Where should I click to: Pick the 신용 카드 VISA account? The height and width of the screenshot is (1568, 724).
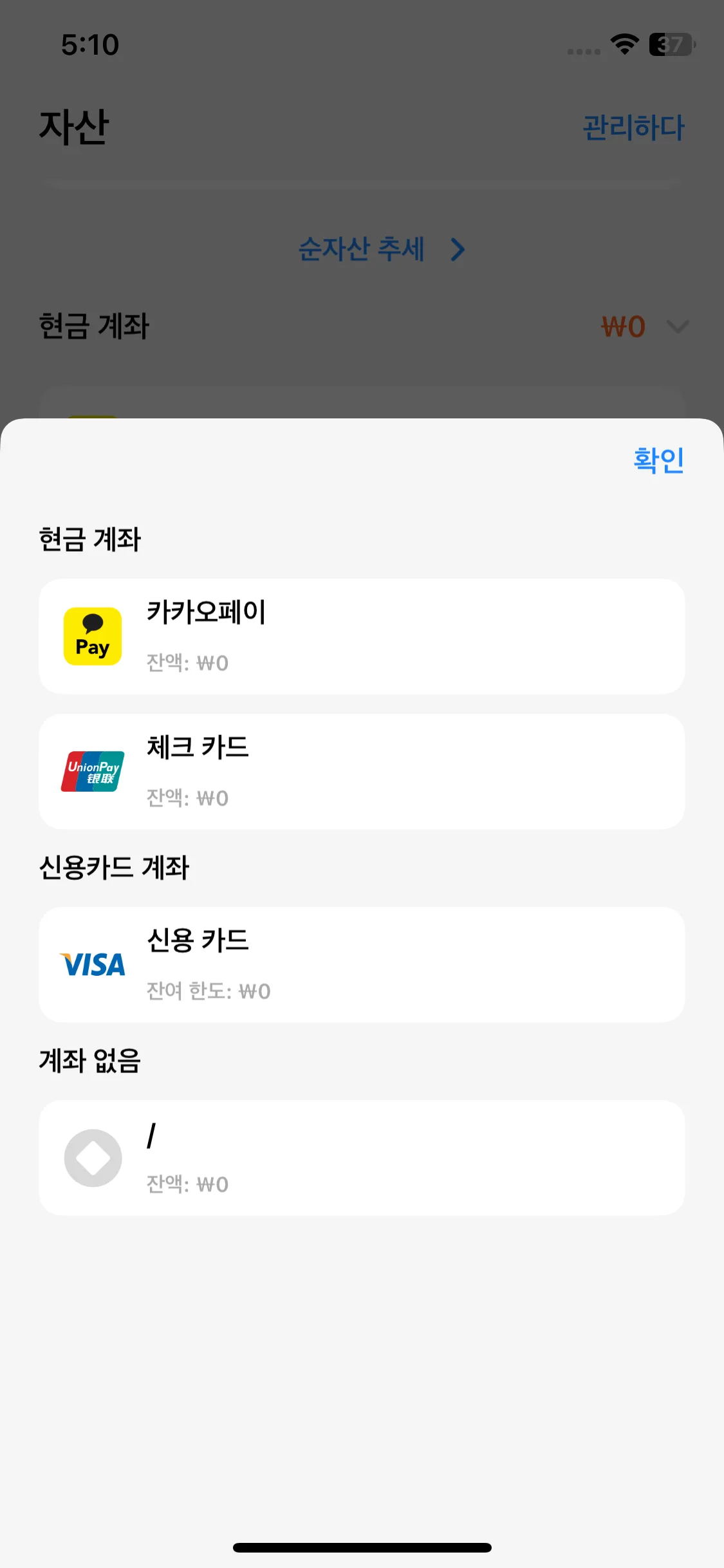point(362,964)
